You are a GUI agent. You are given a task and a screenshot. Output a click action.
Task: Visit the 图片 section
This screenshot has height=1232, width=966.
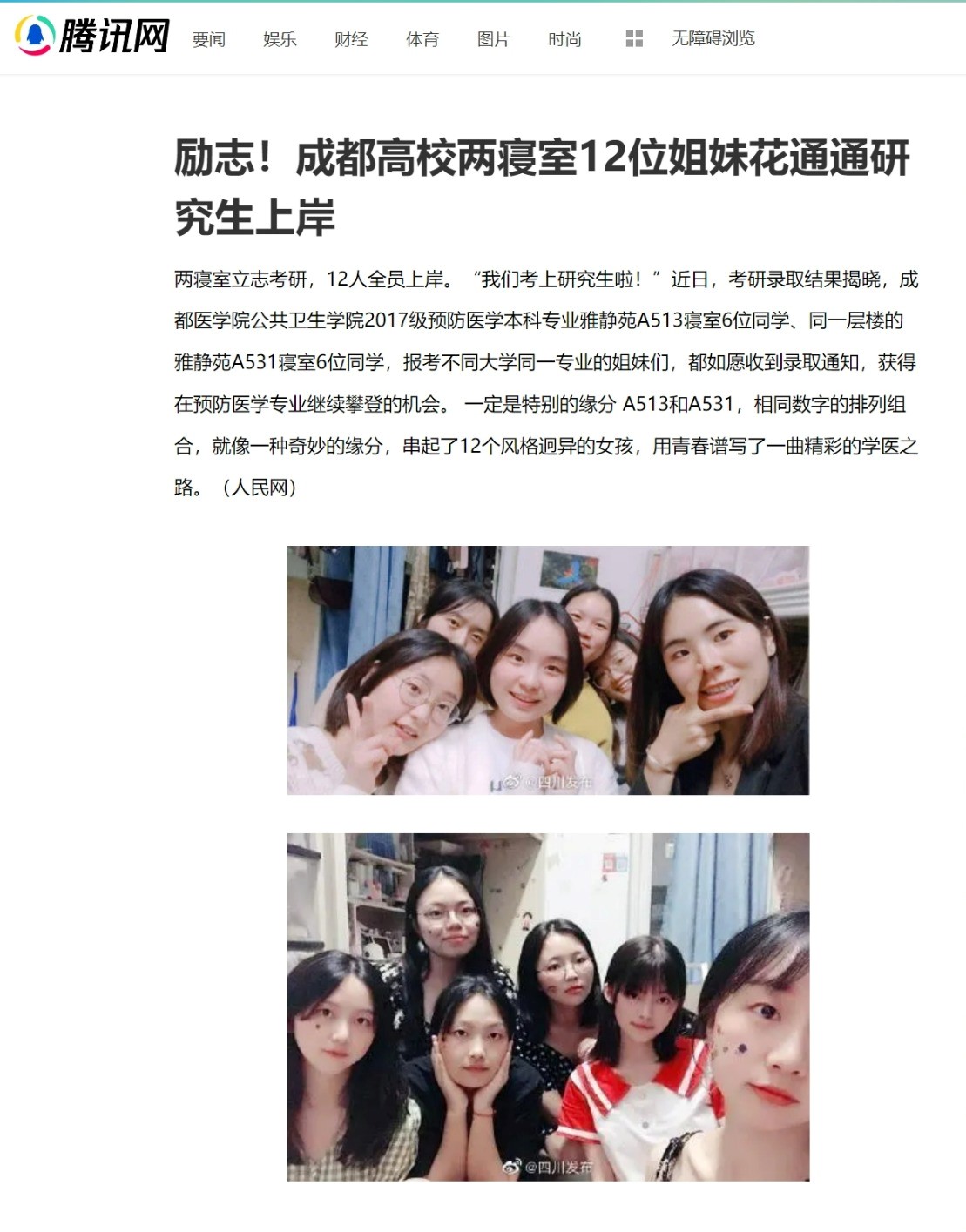(x=493, y=39)
